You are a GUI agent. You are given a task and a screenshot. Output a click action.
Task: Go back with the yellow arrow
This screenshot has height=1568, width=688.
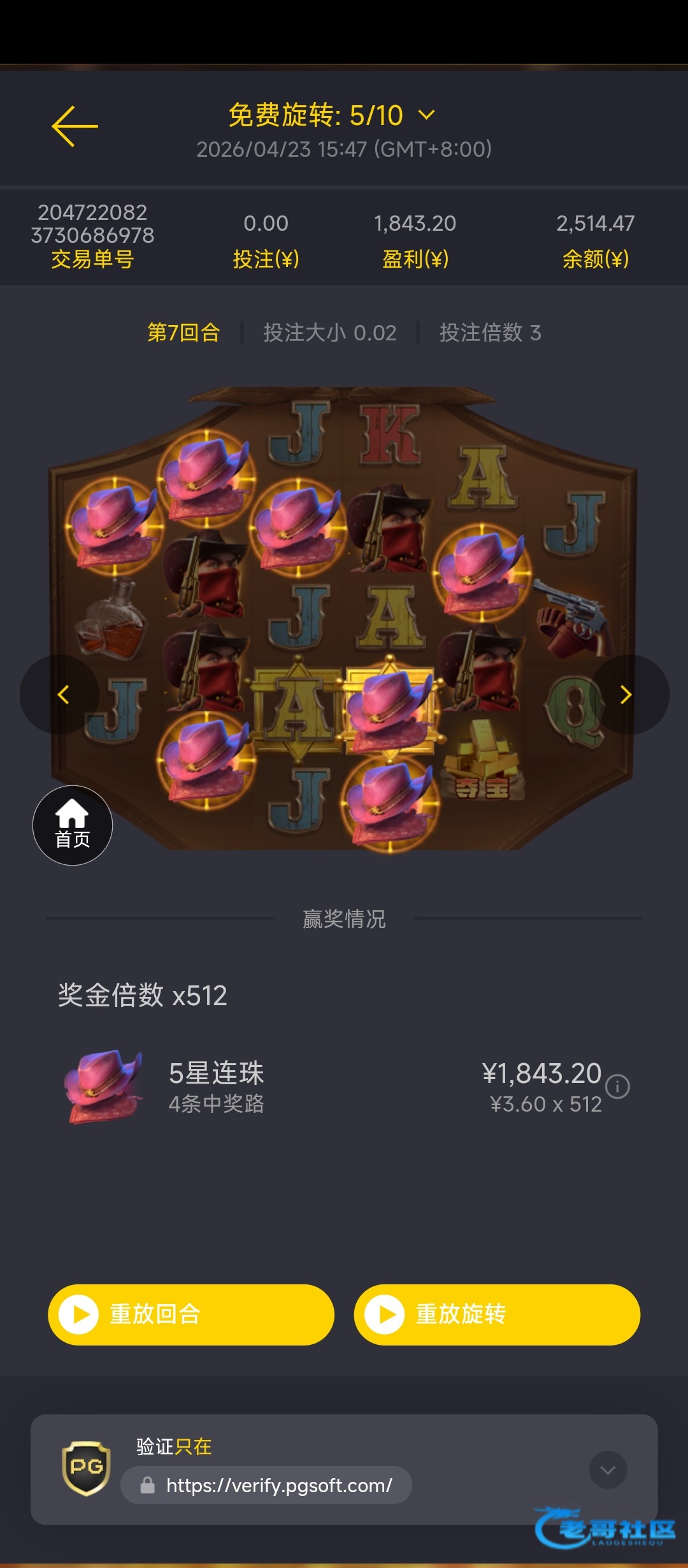tap(75, 126)
